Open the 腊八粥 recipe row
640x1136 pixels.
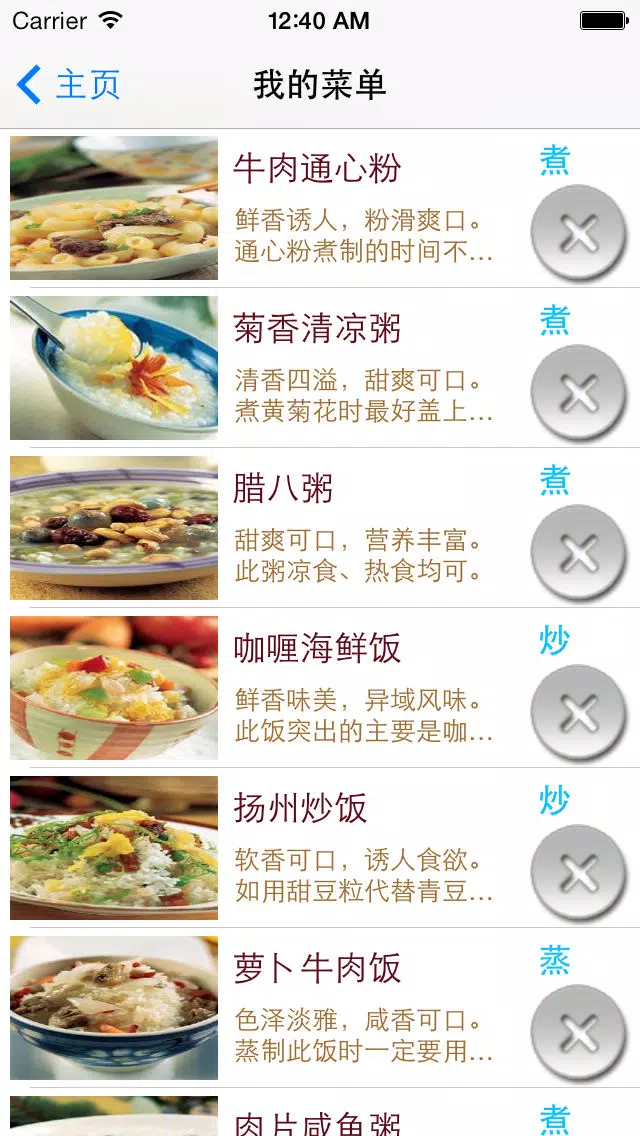click(320, 528)
